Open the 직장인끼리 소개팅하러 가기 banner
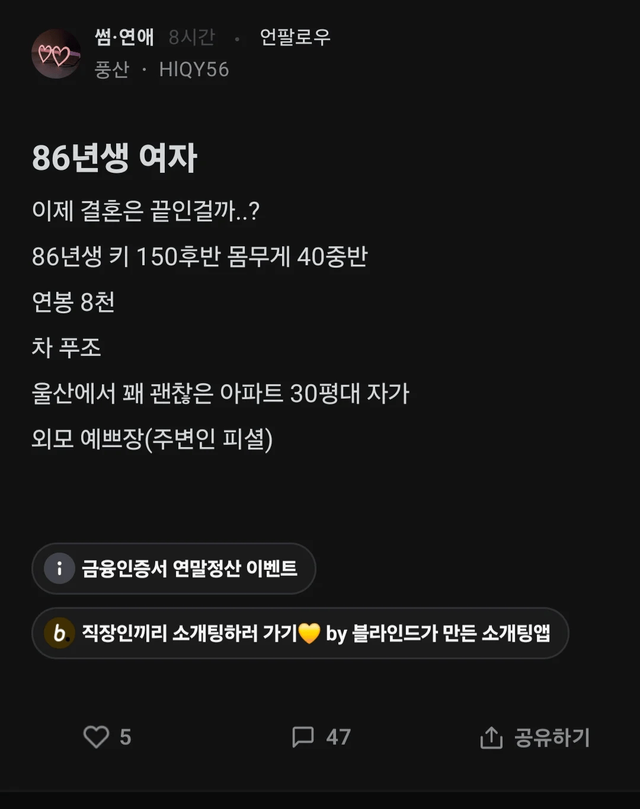The image size is (640, 809). [300, 633]
